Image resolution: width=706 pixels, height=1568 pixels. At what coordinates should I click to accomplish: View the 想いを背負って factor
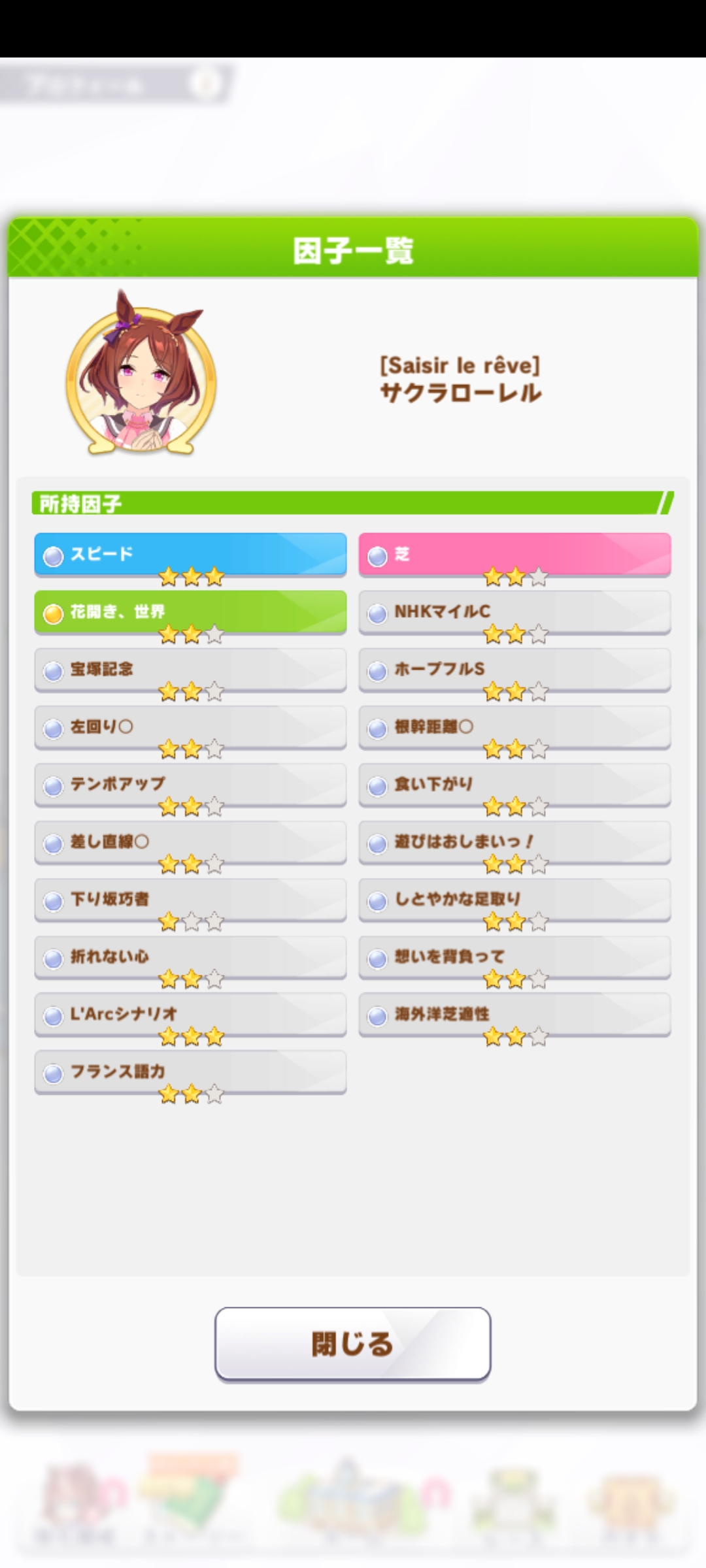click(514, 956)
